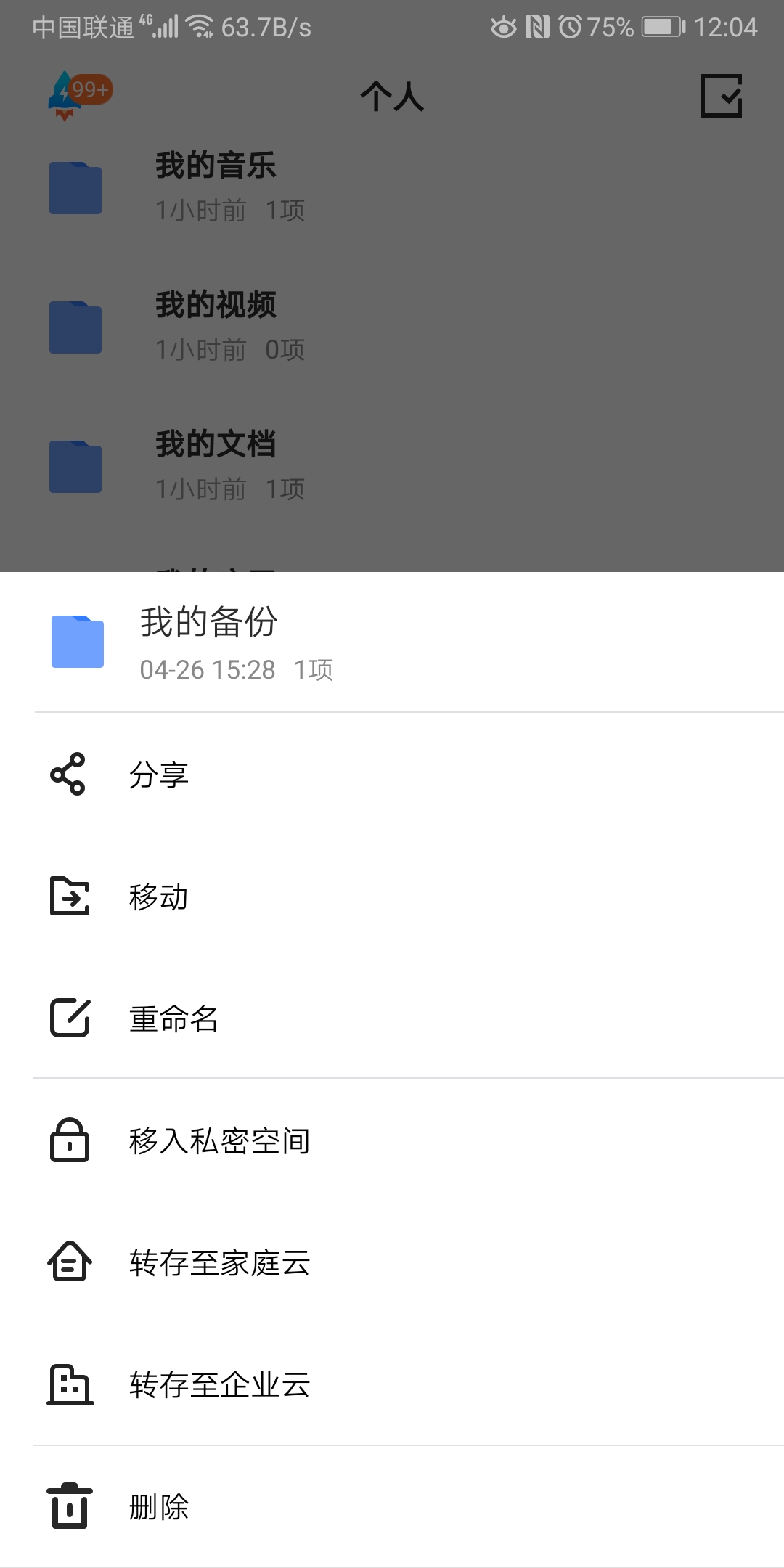Viewport: 784px width, 1568px height.
Task: Select the 分享 (Share) icon
Action: point(69,774)
